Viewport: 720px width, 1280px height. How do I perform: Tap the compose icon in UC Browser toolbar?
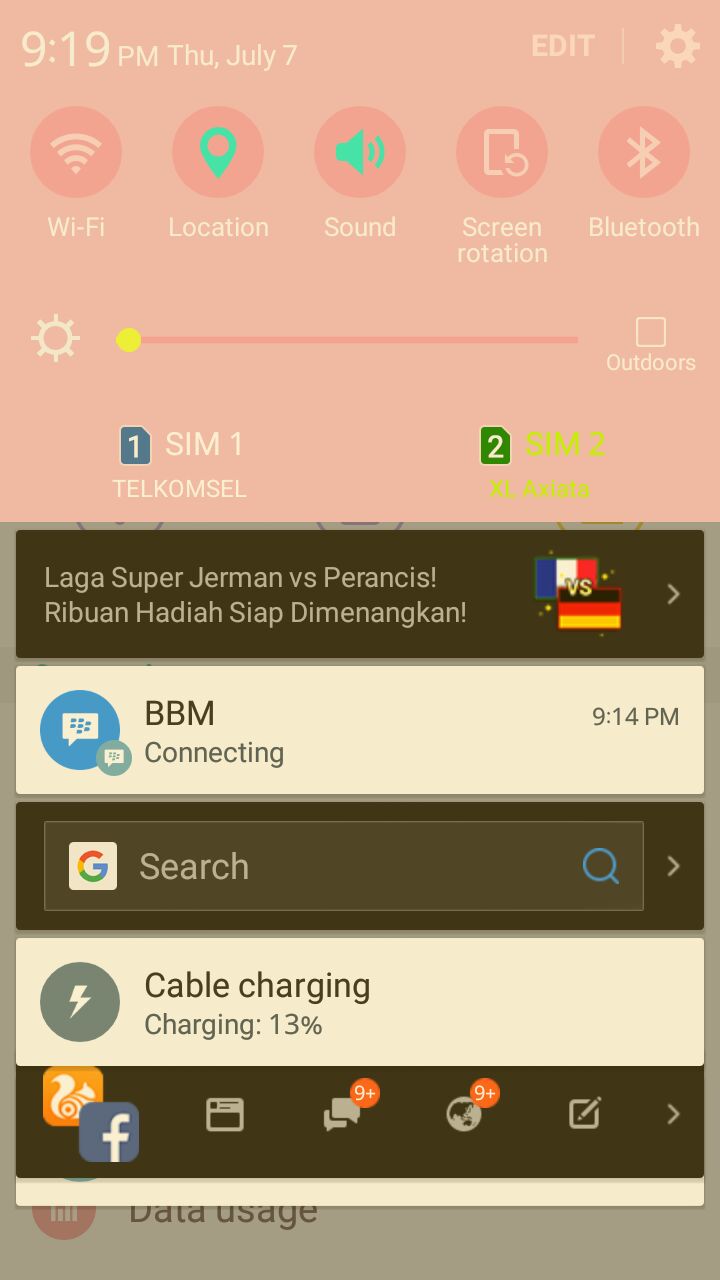point(584,1114)
